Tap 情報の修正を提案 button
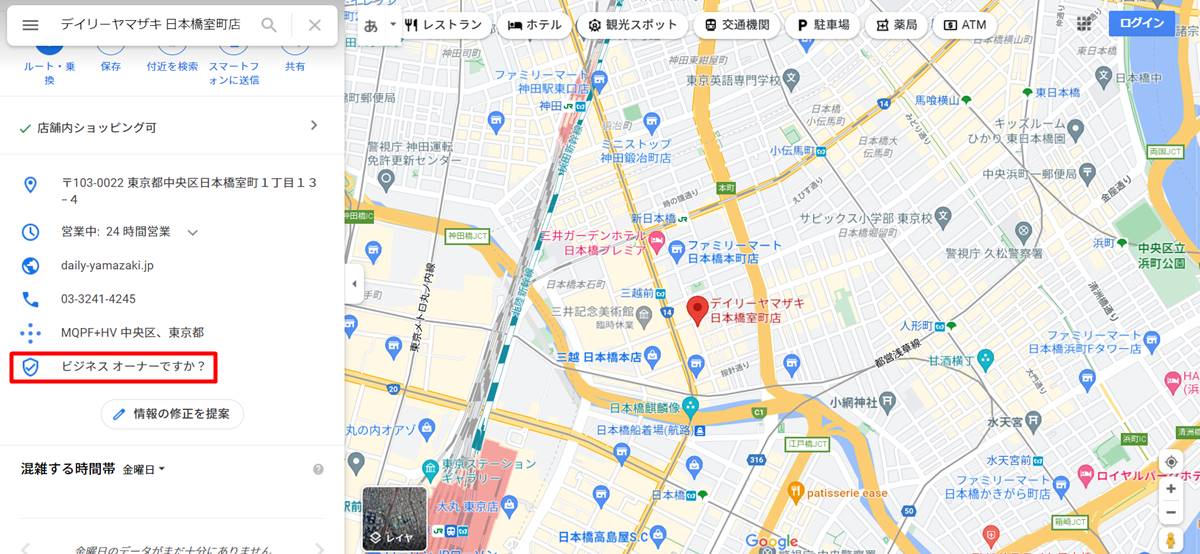This screenshot has width=1200, height=554. point(172,414)
